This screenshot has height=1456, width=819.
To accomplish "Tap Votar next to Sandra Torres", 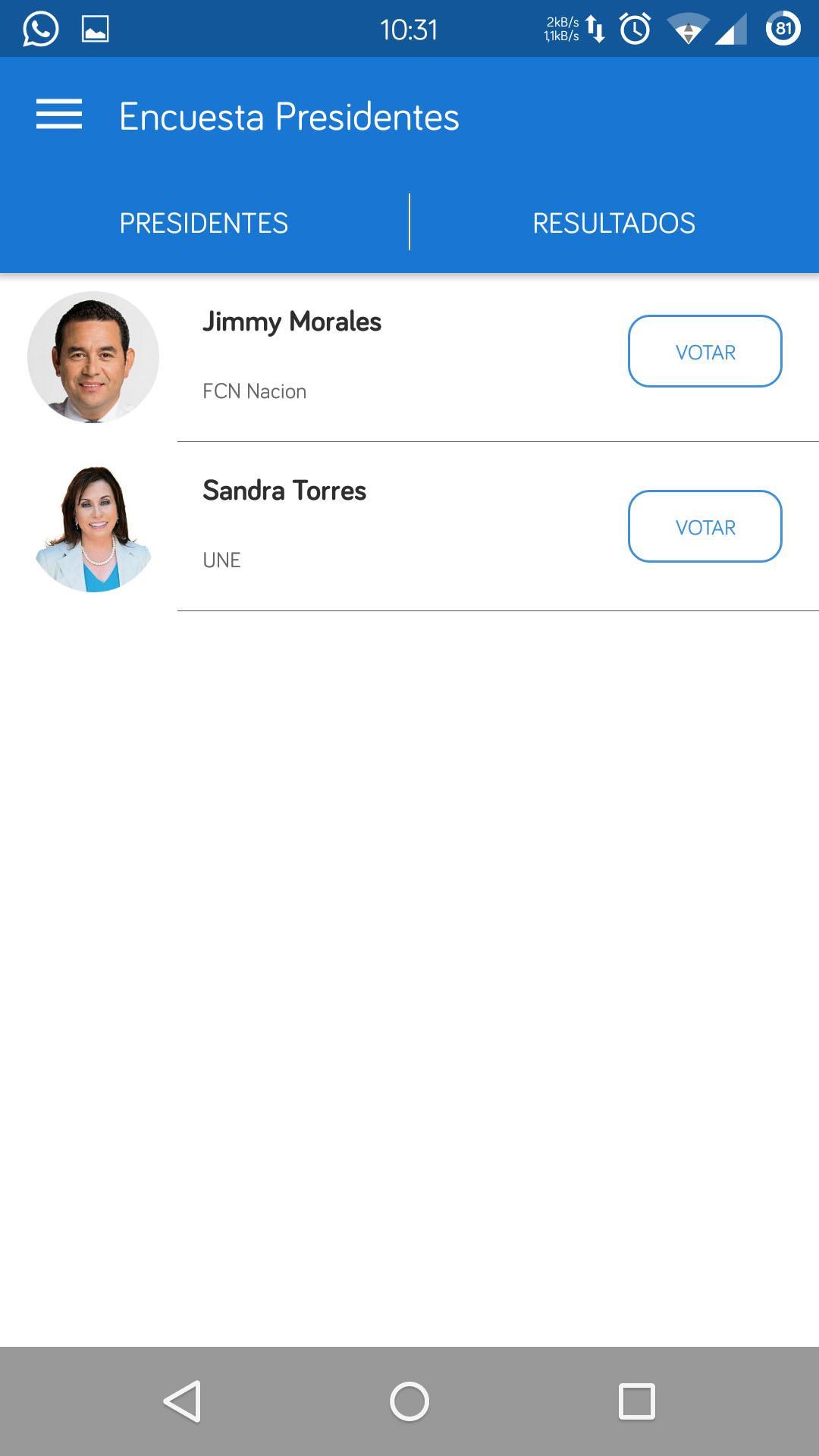I will (x=704, y=526).
